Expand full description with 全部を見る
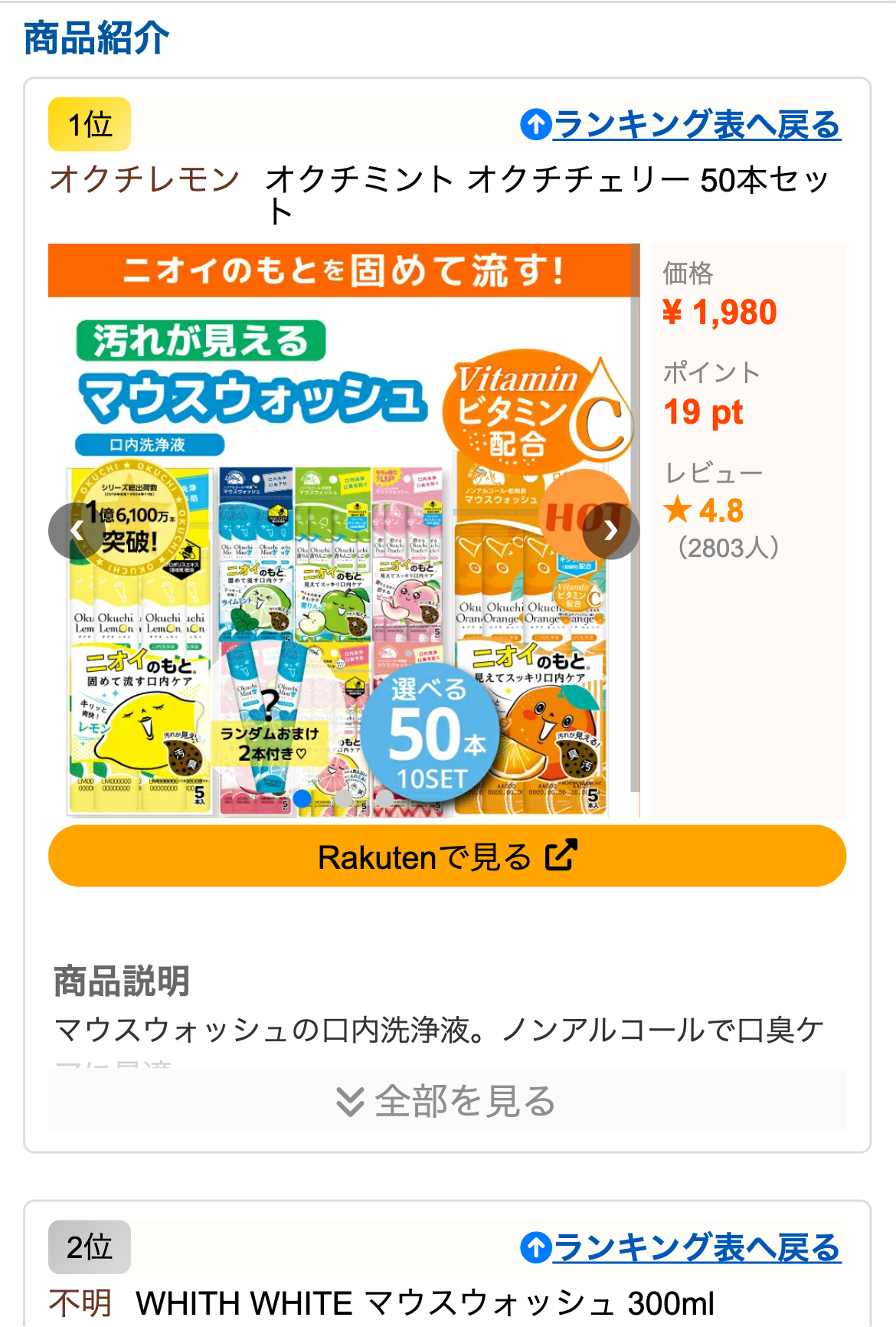 [447, 1101]
